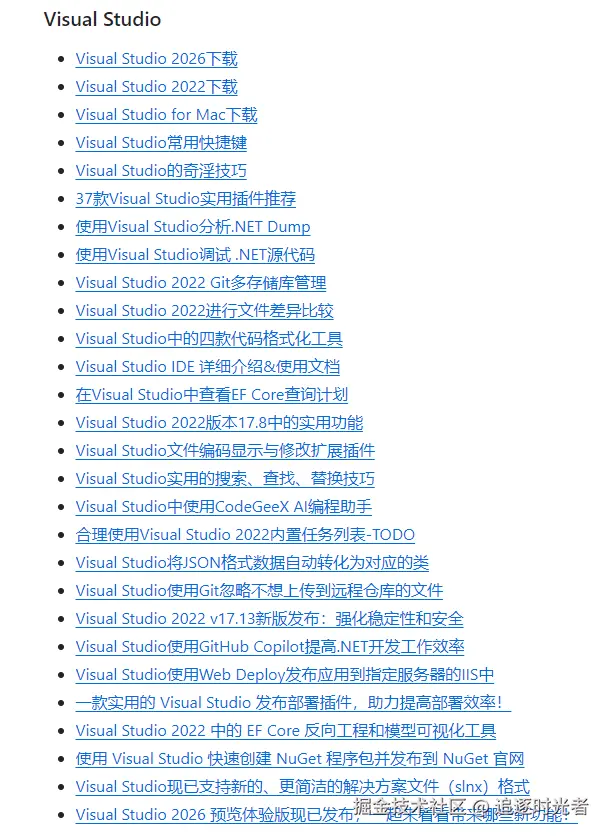Image resolution: width=609 pixels, height=837 pixels.
Task: View Visual Studio使用GitHub Copilot提高.NET开发工作效率
Action: (x=270, y=647)
